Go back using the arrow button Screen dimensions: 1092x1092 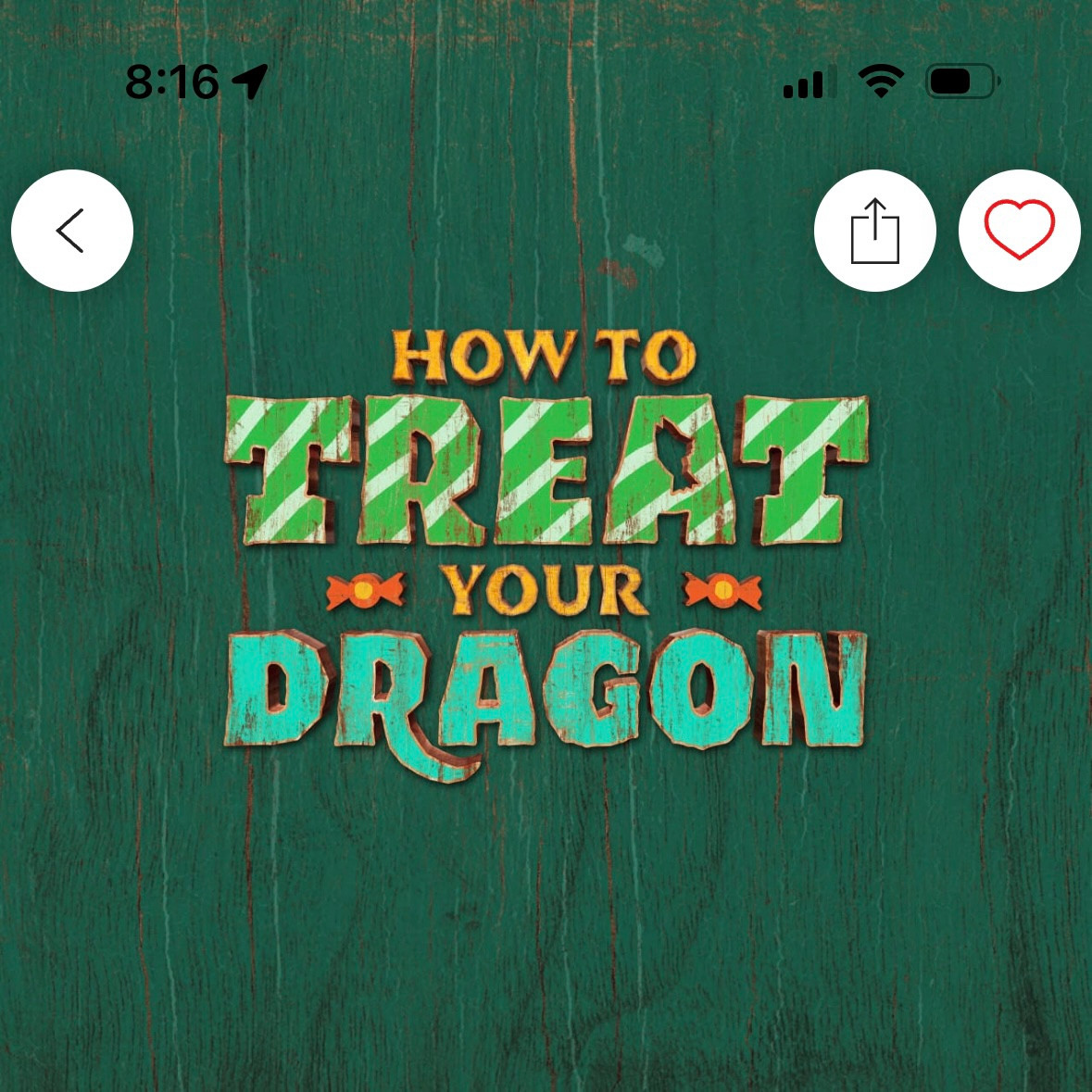[x=72, y=231]
